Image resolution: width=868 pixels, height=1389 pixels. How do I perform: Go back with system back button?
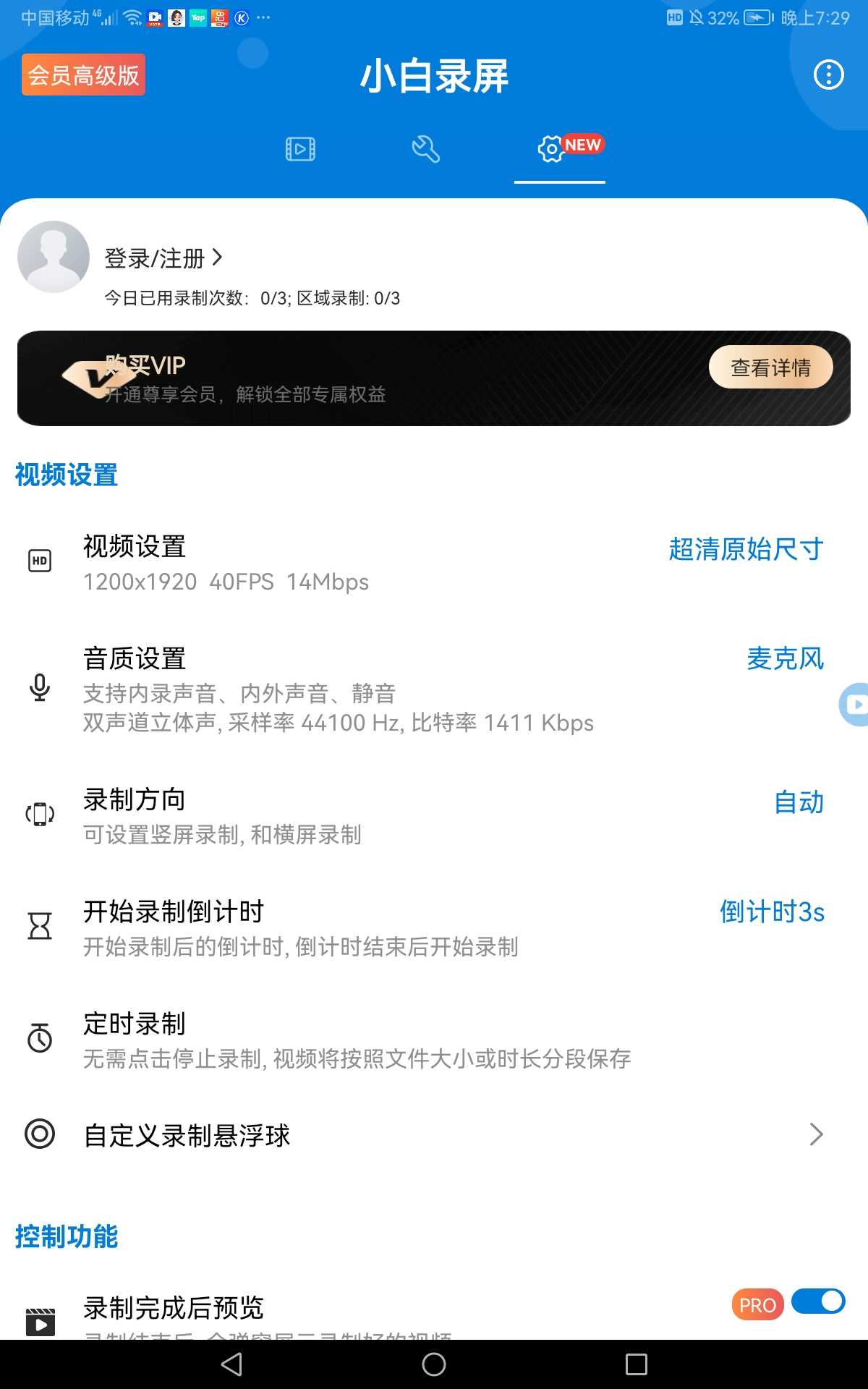[231, 1364]
